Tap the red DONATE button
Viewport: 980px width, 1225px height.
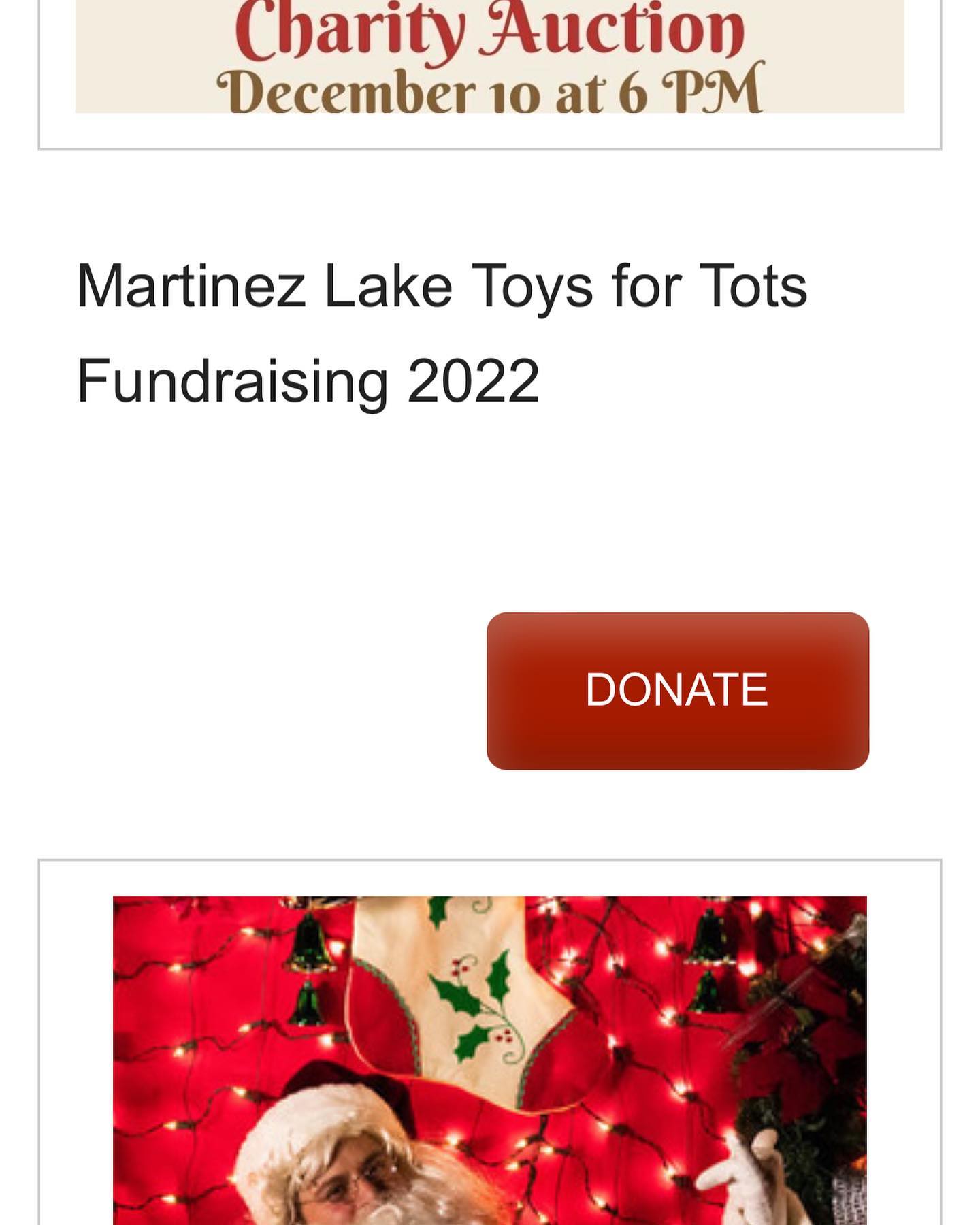677,691
